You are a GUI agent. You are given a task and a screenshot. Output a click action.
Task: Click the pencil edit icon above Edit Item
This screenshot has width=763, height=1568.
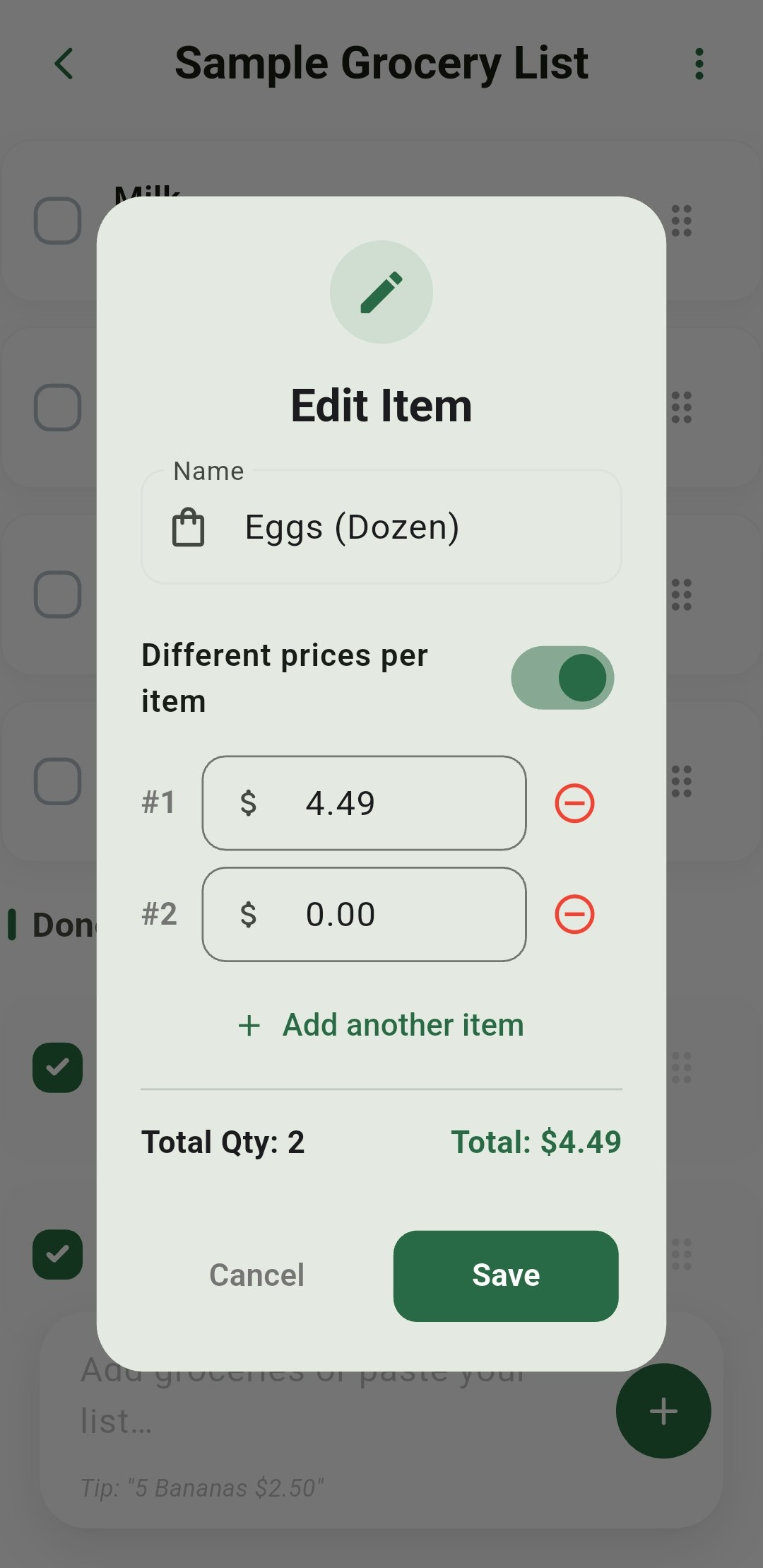tap(381, 293)
